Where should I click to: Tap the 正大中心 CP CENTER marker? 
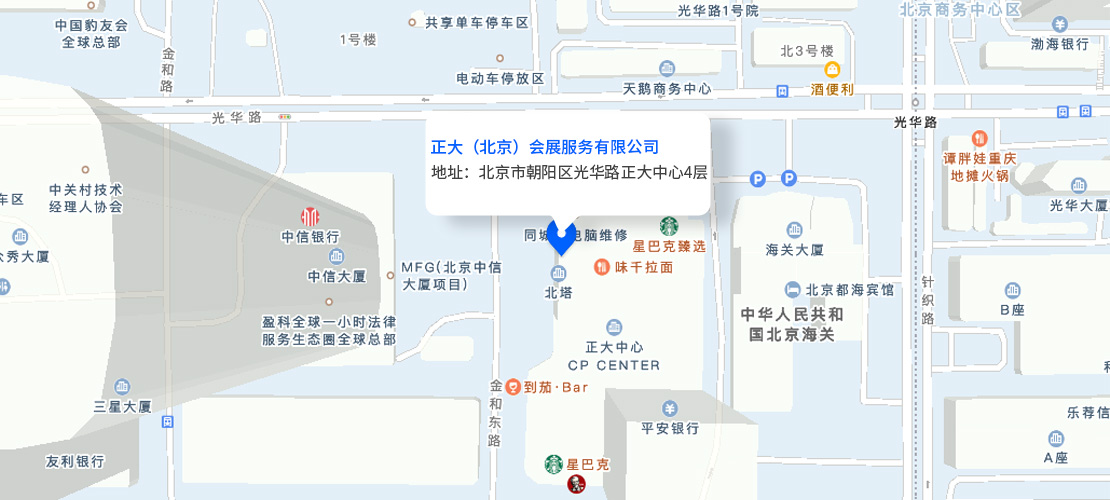(614, 328)
